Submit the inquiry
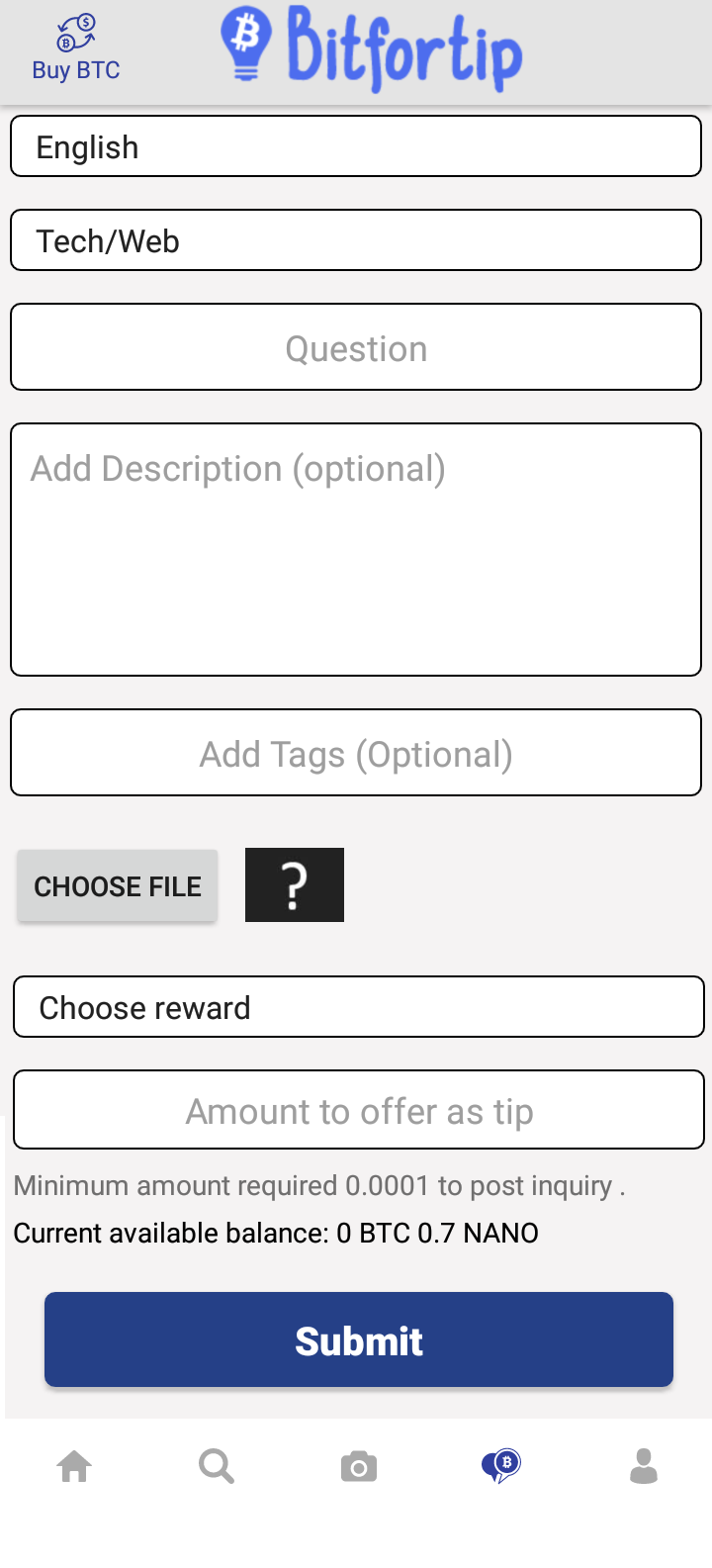Image resolution: width=712 pixels, height=1568 pixels. coord(359,1339)
